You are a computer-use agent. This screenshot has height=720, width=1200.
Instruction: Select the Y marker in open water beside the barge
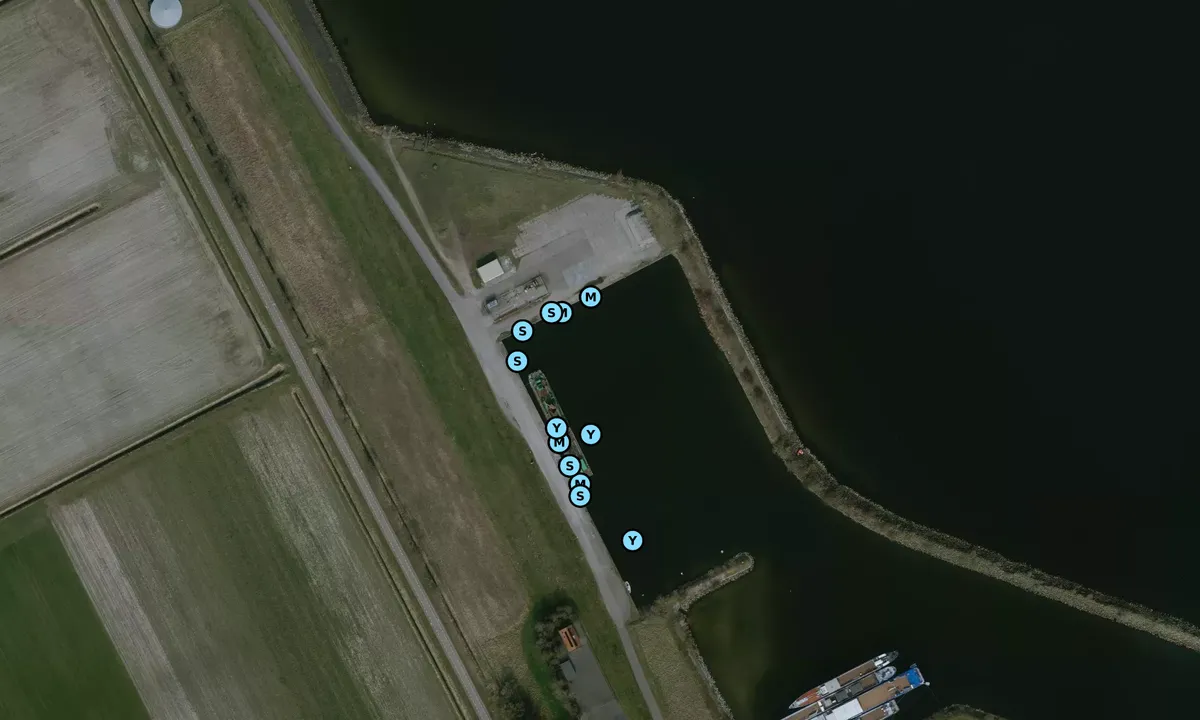(x=591, y=435)
